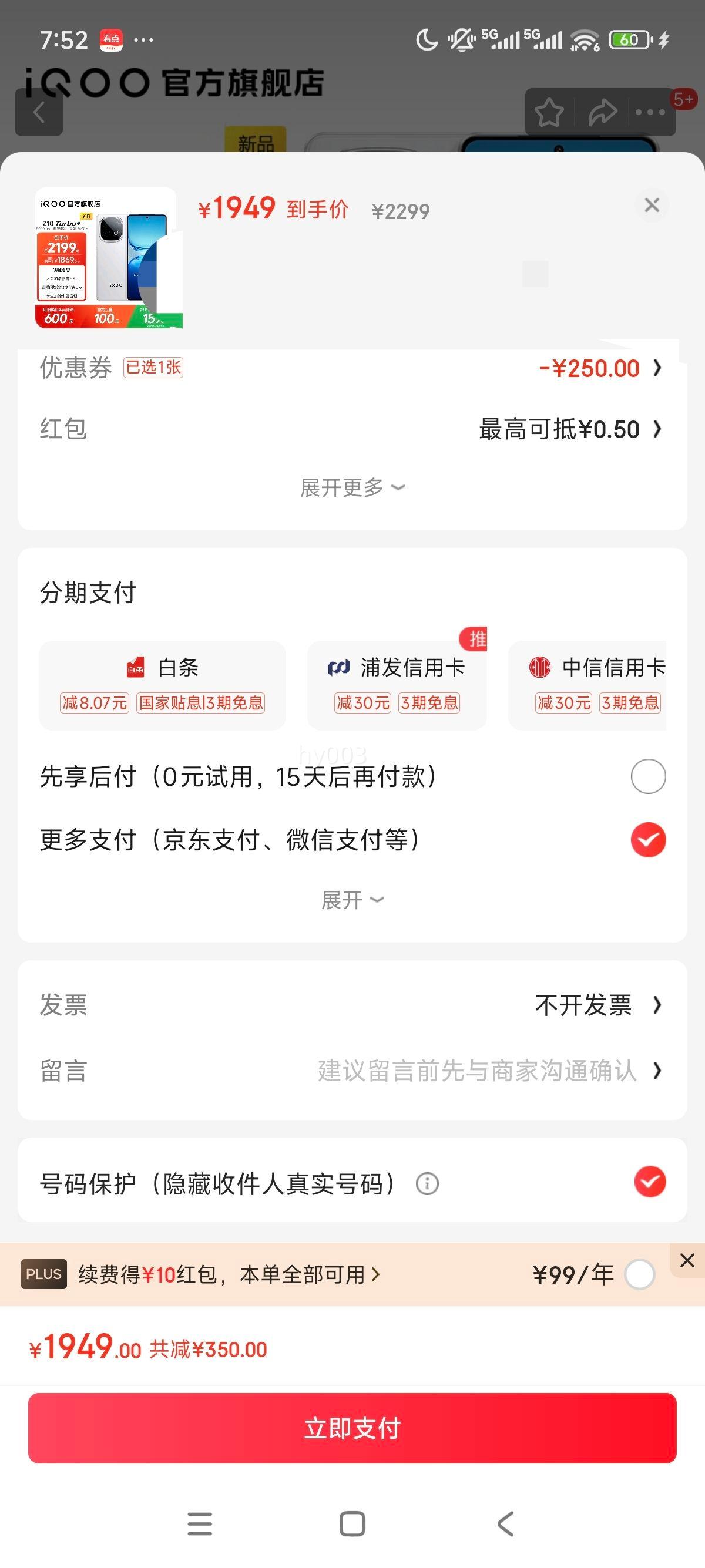
Task: Expand the payment methods list (展开)
Action: pos(352,900)
